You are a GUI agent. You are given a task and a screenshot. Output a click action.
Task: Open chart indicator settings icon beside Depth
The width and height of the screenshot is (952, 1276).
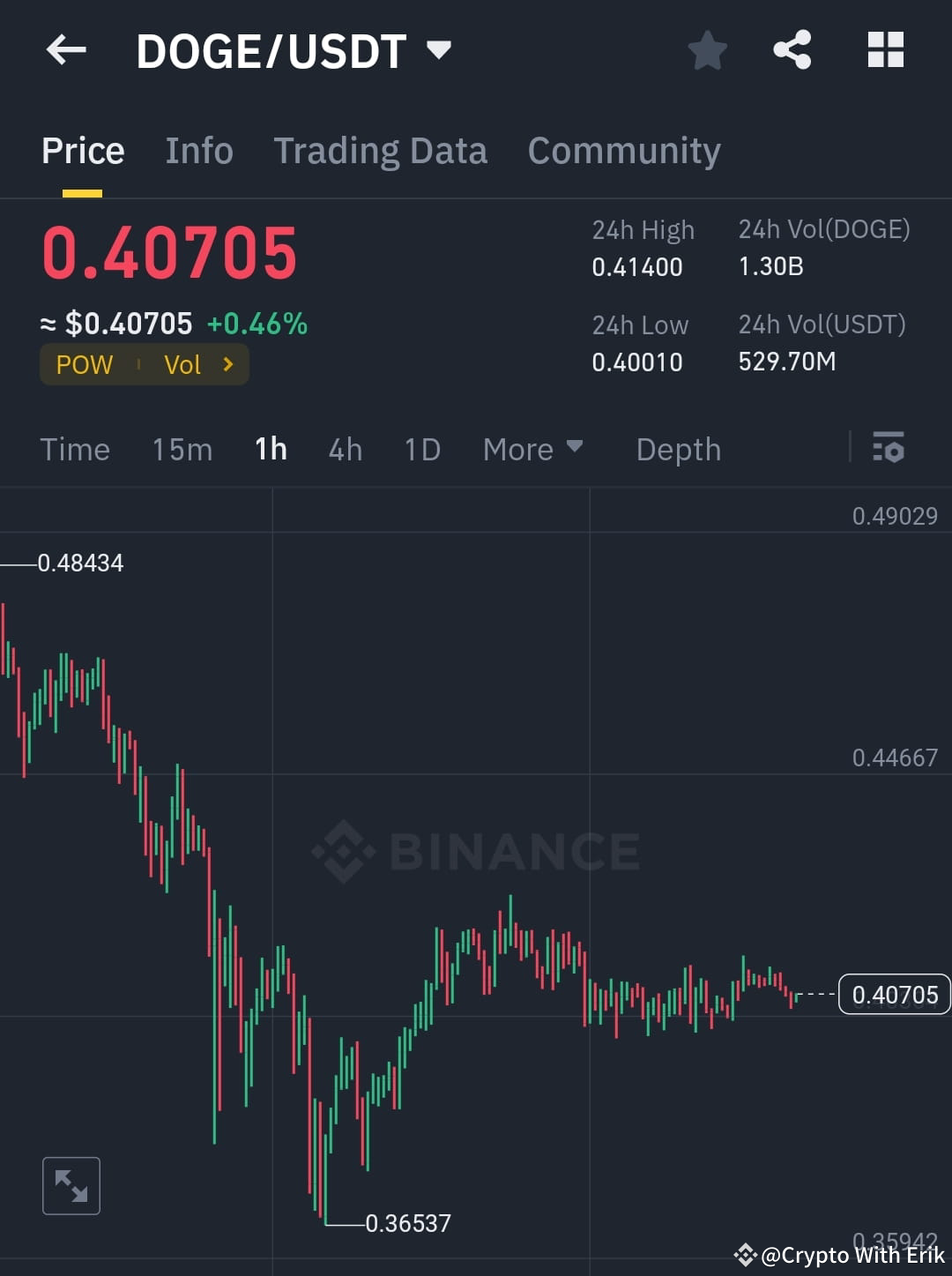889,449
